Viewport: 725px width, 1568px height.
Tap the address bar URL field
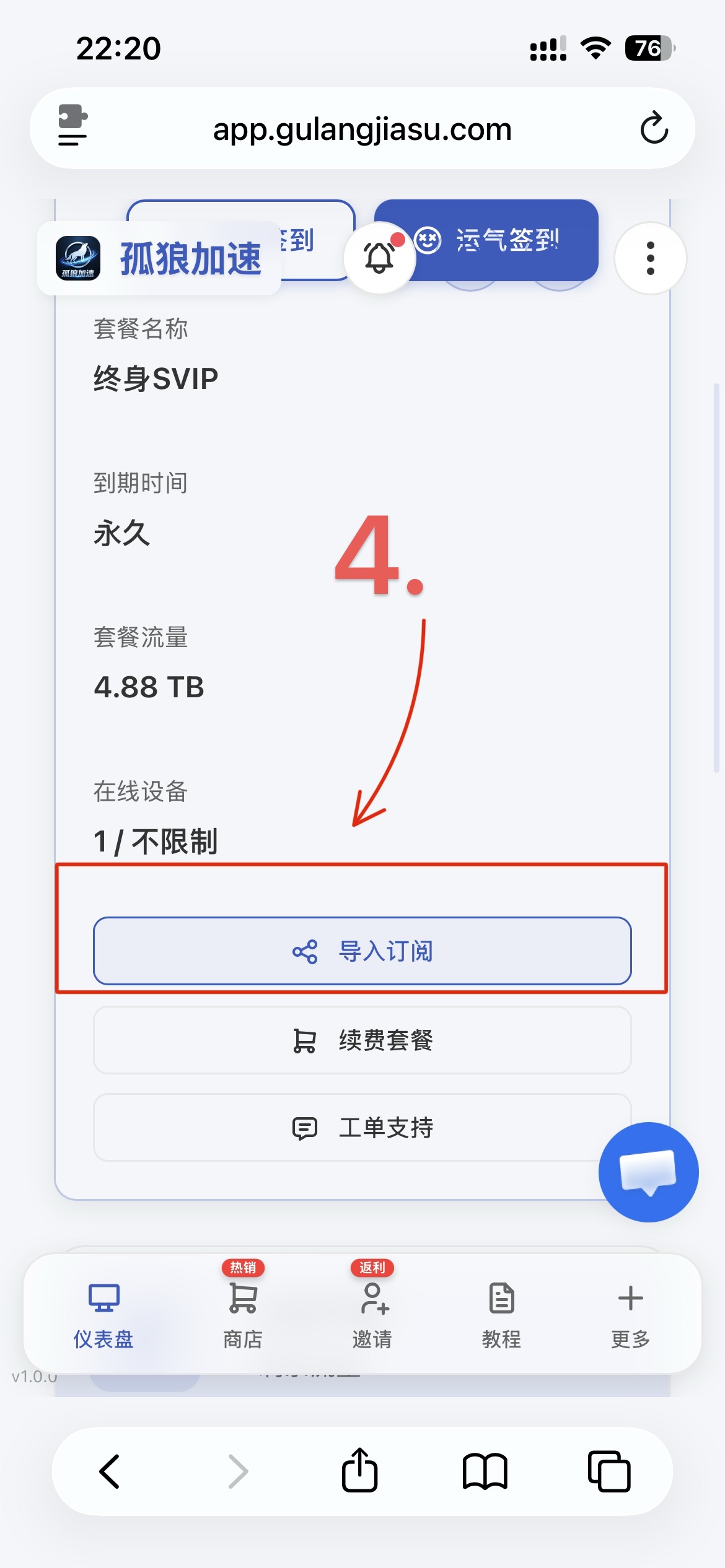(x=362, y=129)
